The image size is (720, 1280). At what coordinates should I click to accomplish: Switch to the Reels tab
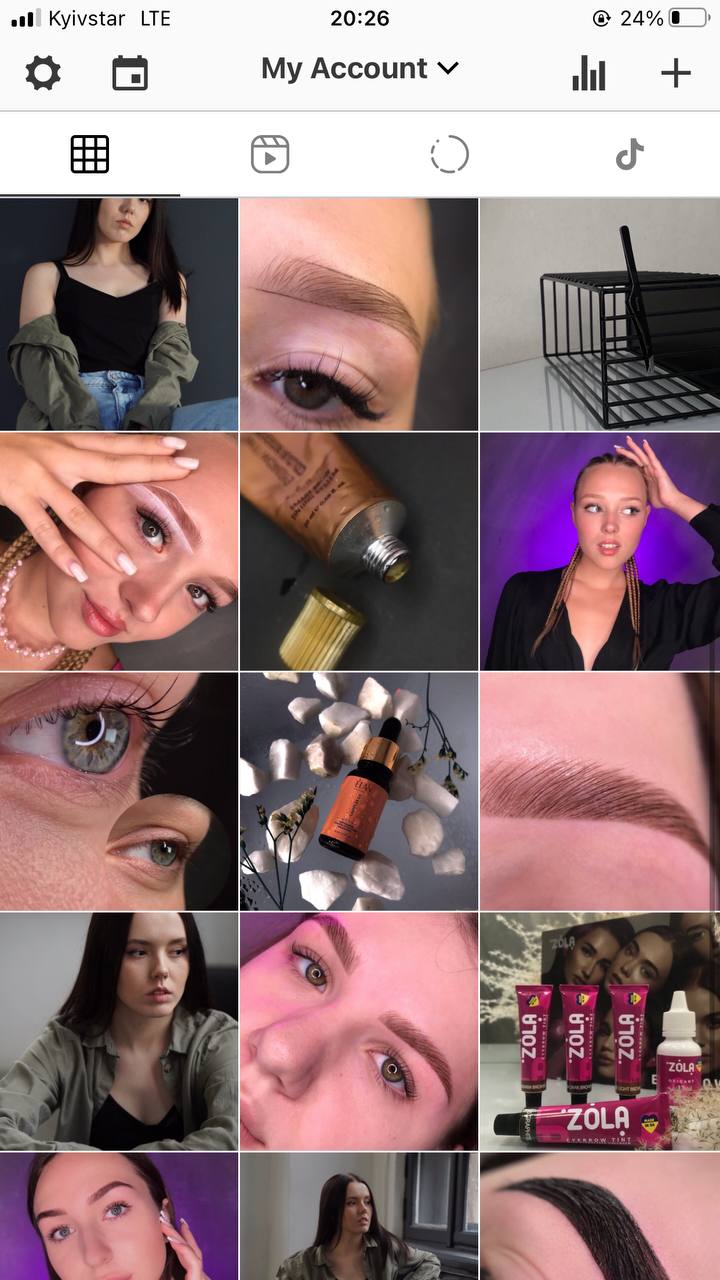[270, 155]
